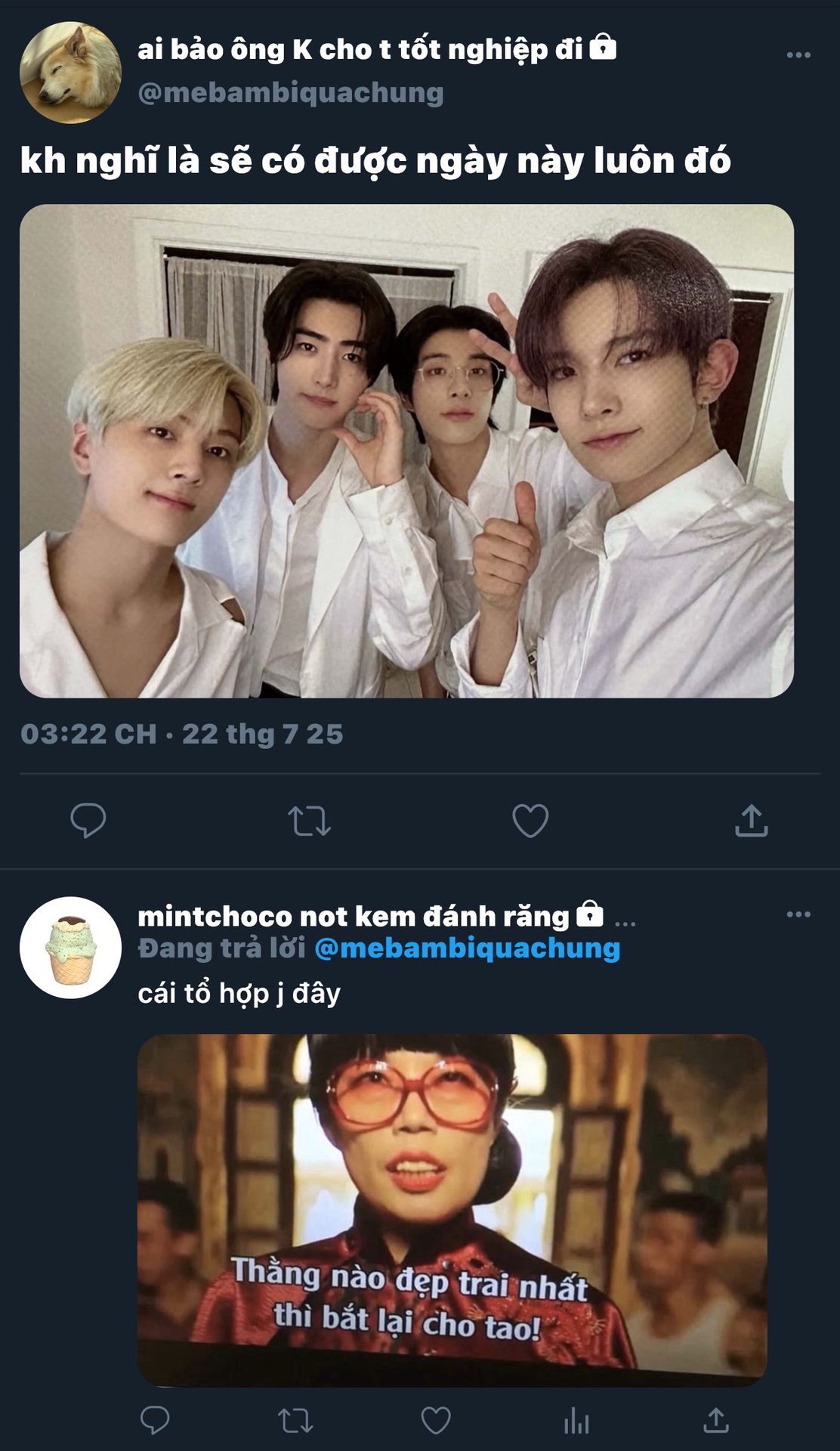Like the main tweet

[530, 821]
